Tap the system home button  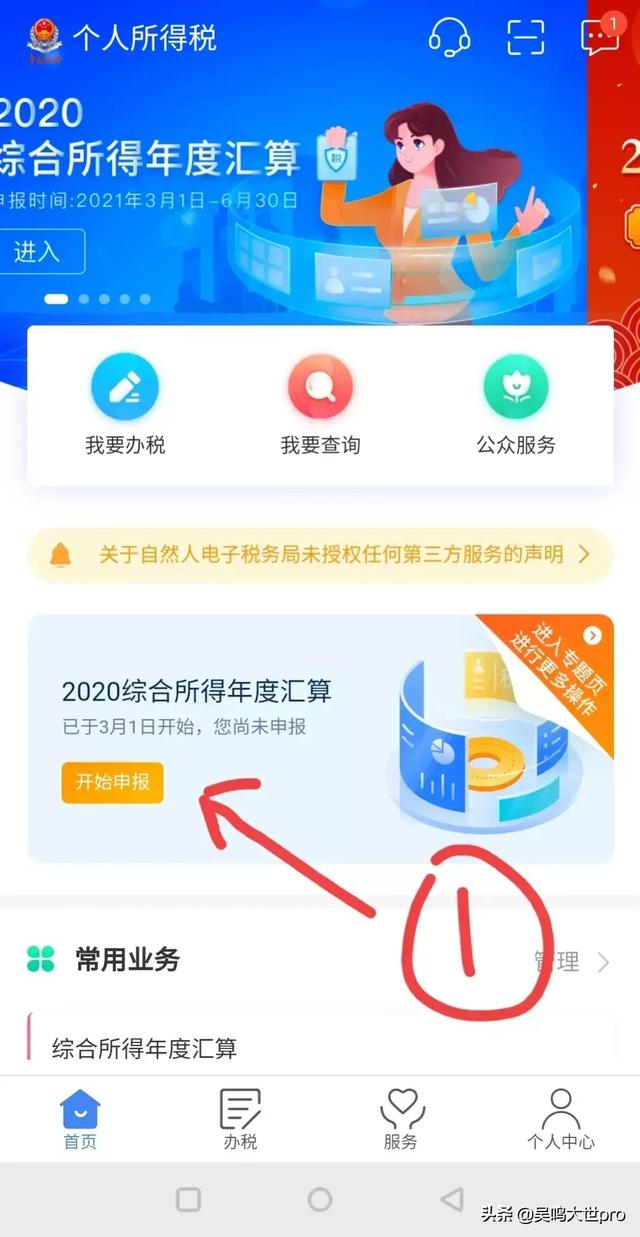[320, 1199]
